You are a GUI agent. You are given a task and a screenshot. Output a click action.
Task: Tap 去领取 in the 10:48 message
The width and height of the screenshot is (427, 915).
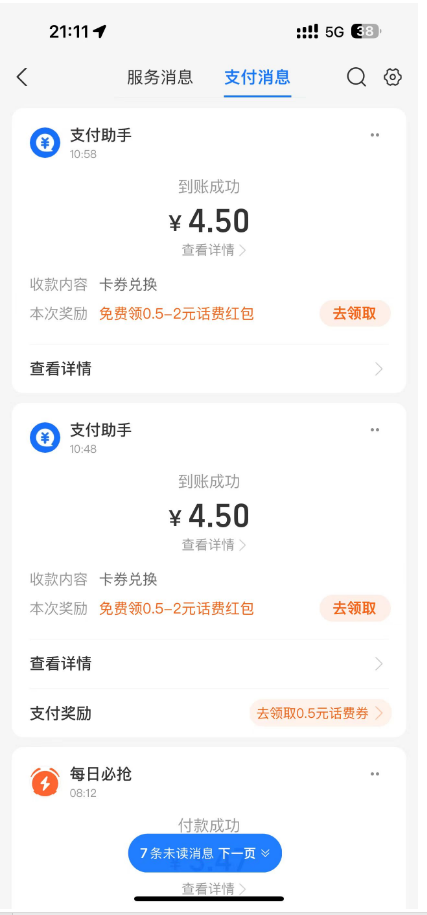click(355, 608)
